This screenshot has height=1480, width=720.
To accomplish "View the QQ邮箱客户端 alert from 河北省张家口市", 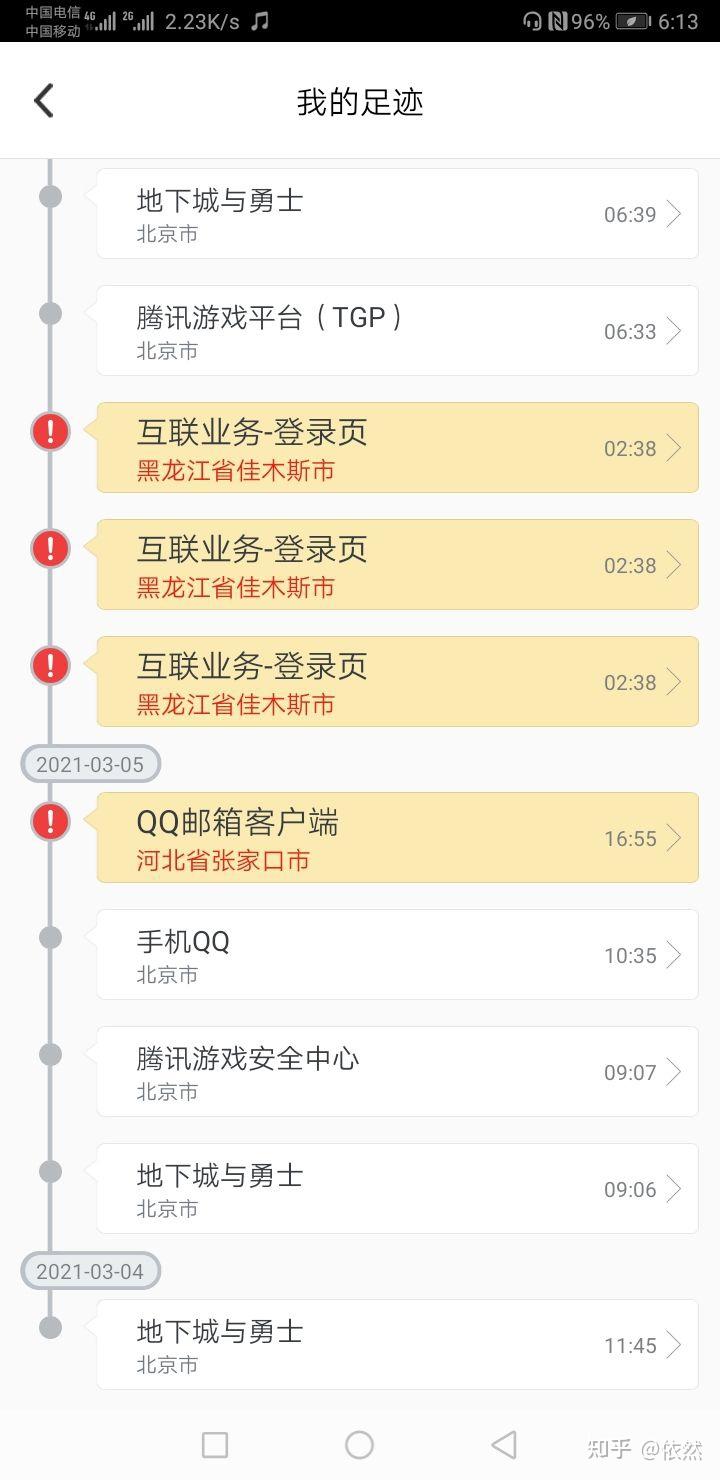I will point(397,837).
